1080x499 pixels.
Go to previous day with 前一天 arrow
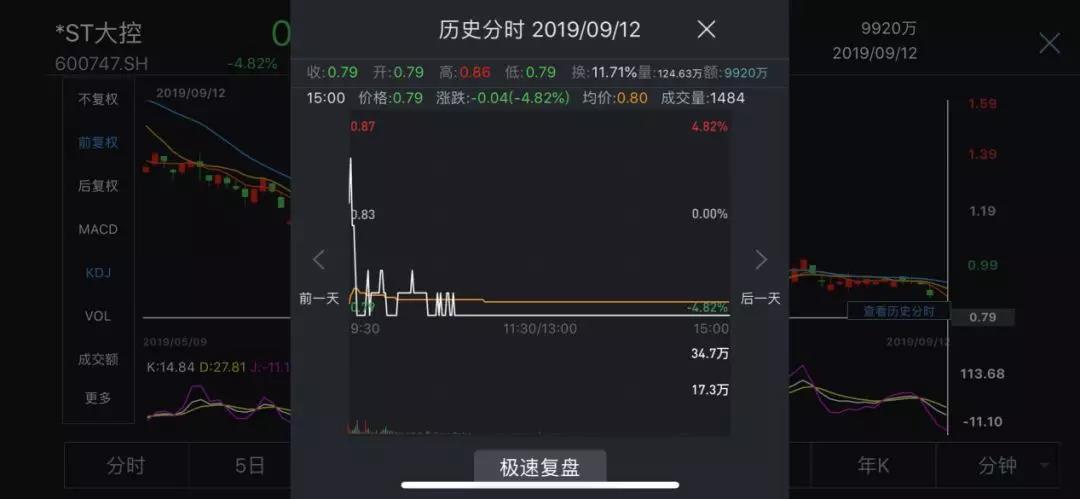pos(319,261)
